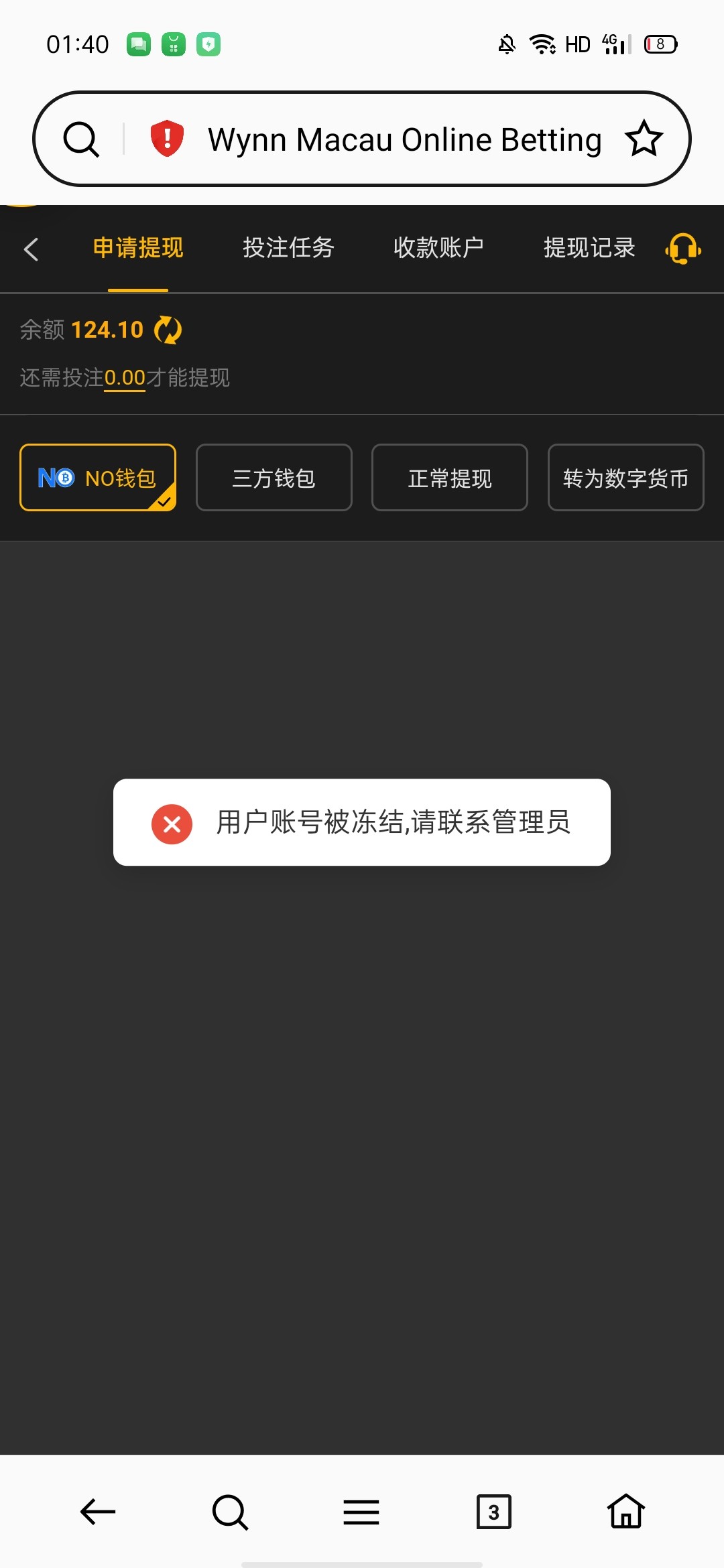The width and height of the screenshot is (724, 1568).
Task: Switch to the 投注任务 tab
Action: (x=288, y=249)
